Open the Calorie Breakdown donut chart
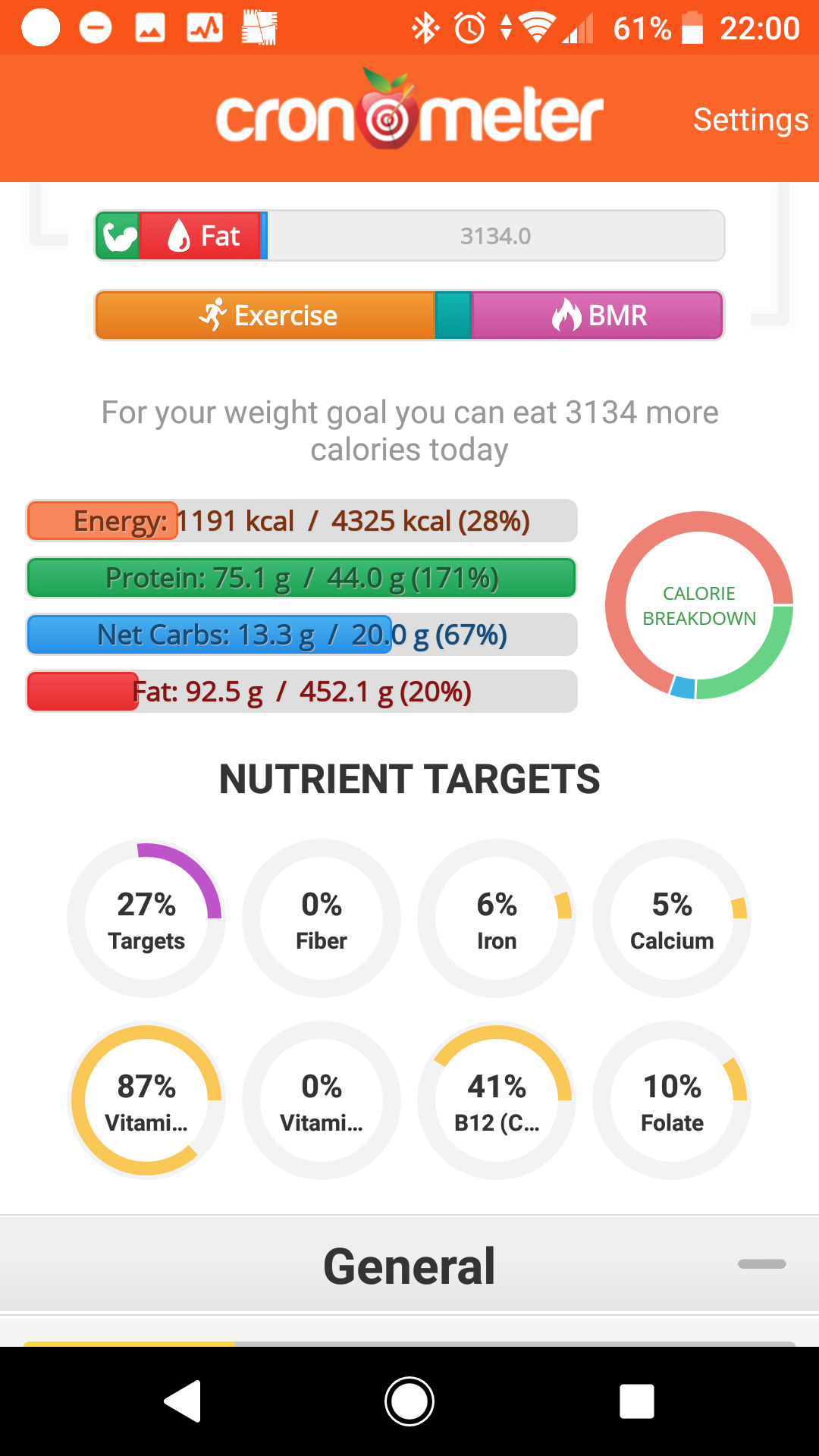The width and height of the screenshot is (819, 1456). click(x=699, y=605)
